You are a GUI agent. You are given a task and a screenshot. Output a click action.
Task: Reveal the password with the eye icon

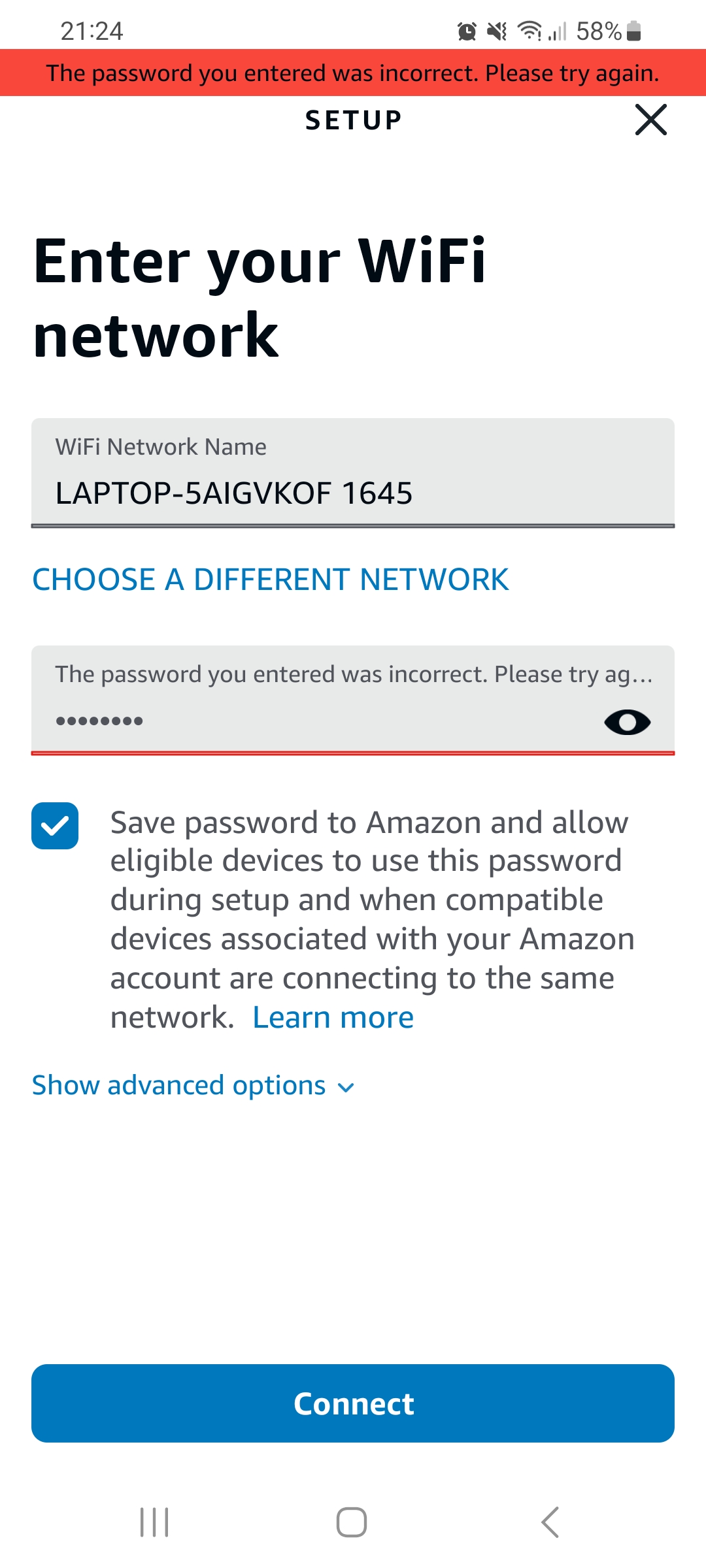[x=627, y=722]
